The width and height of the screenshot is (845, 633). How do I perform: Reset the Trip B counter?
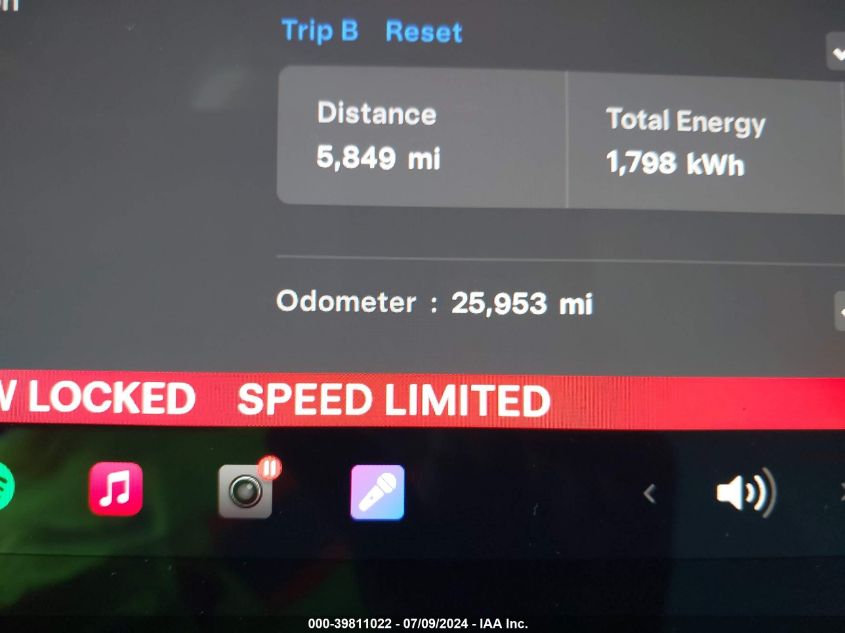pyautogui.click(x=424, y=32)
